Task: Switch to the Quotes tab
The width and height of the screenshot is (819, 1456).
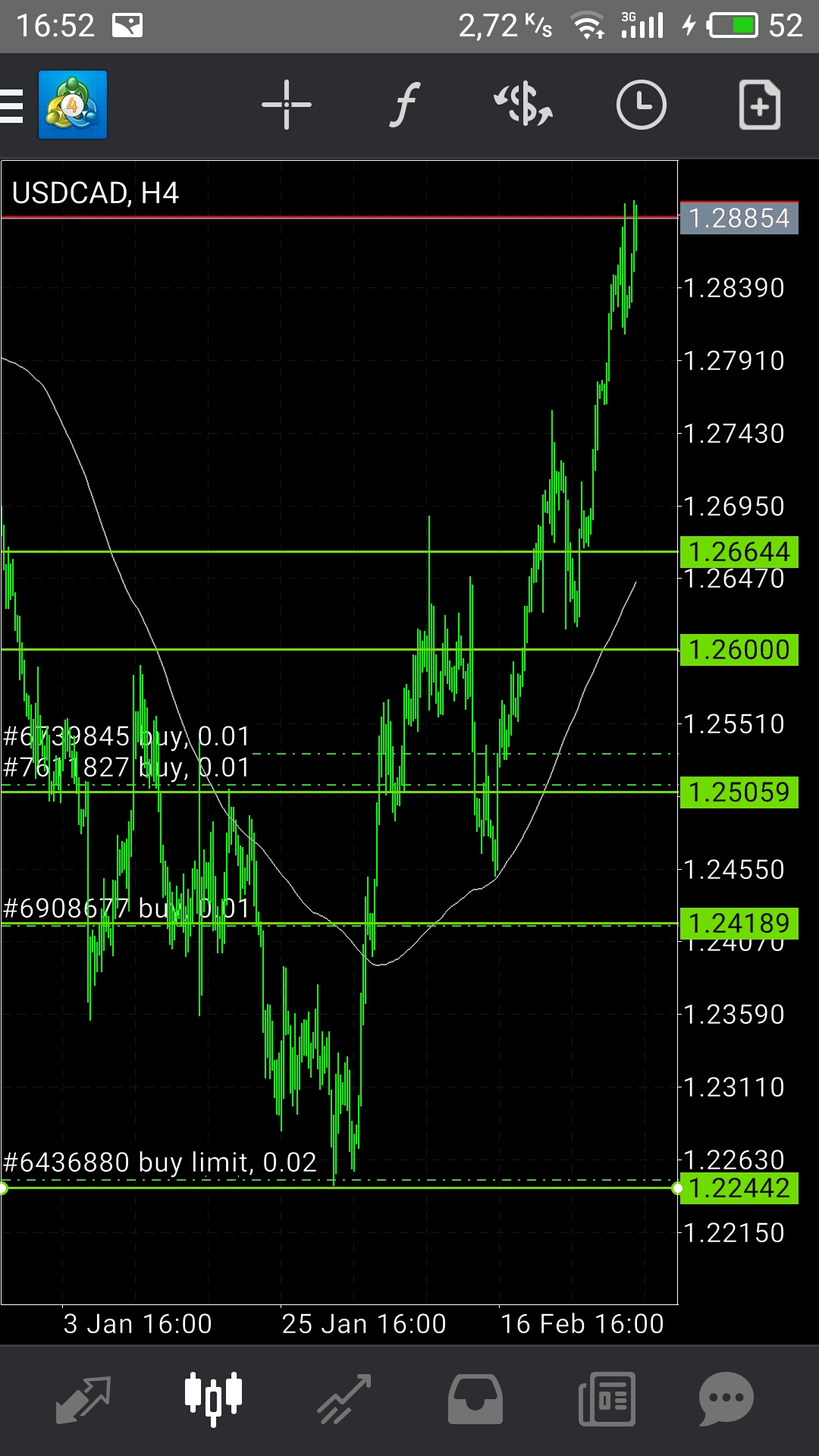Action: (x=83, y=1399)
